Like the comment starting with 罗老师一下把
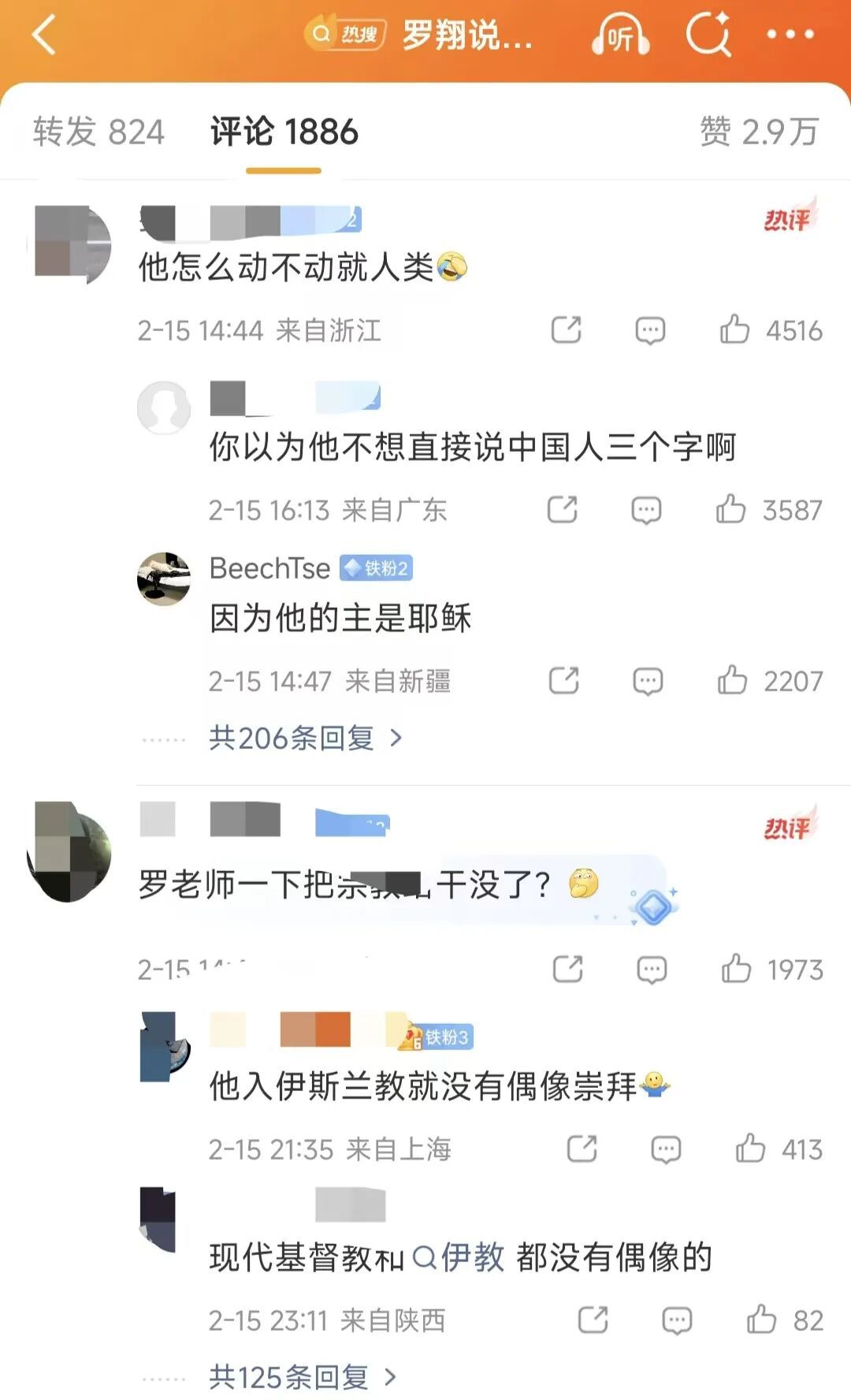The width and height of the screenshot is (851, 1400). (737, 969)
